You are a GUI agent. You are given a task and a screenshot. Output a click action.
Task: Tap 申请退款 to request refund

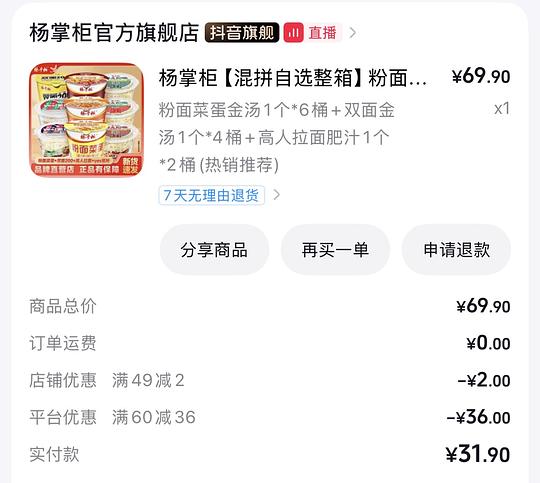(x=456, y=250)
